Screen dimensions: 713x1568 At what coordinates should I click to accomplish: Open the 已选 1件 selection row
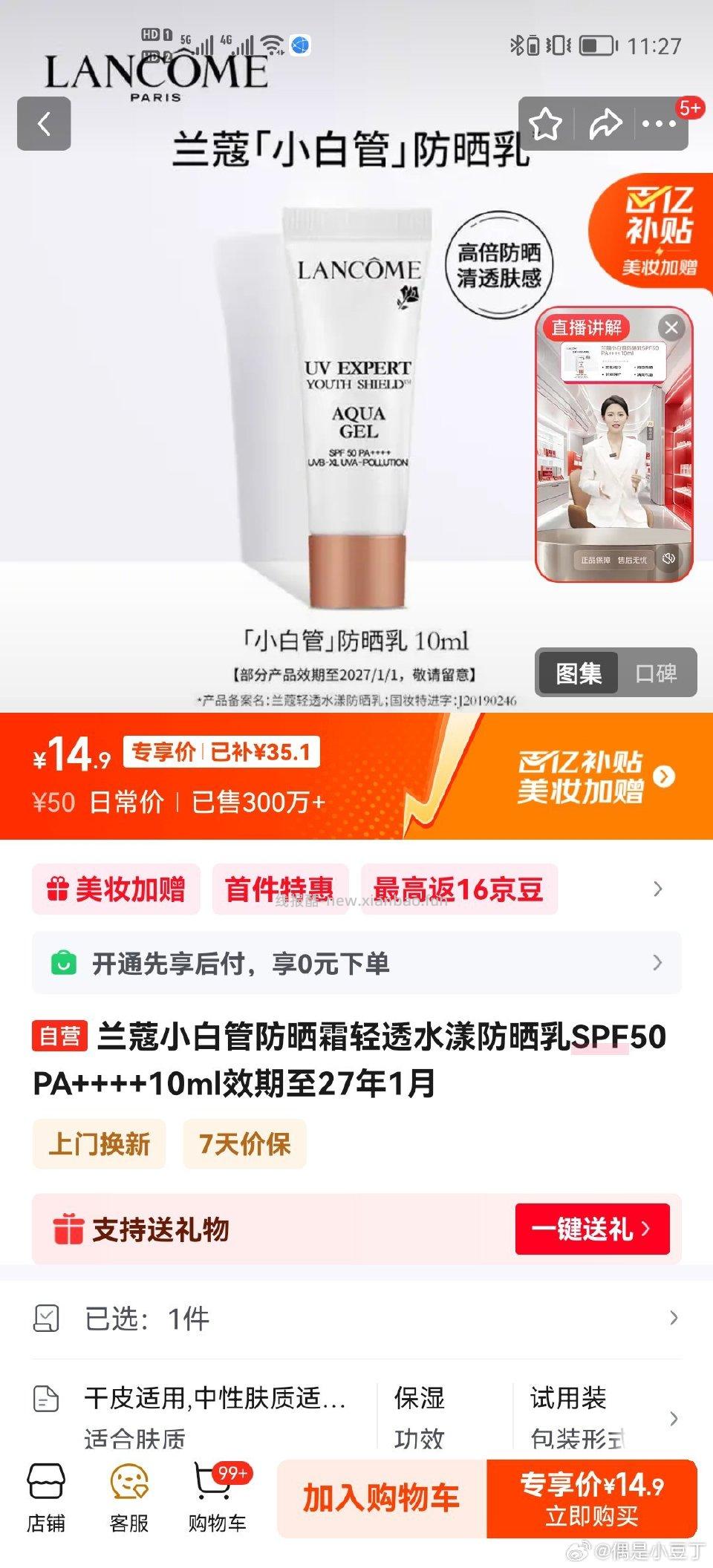click(356, 1319)
